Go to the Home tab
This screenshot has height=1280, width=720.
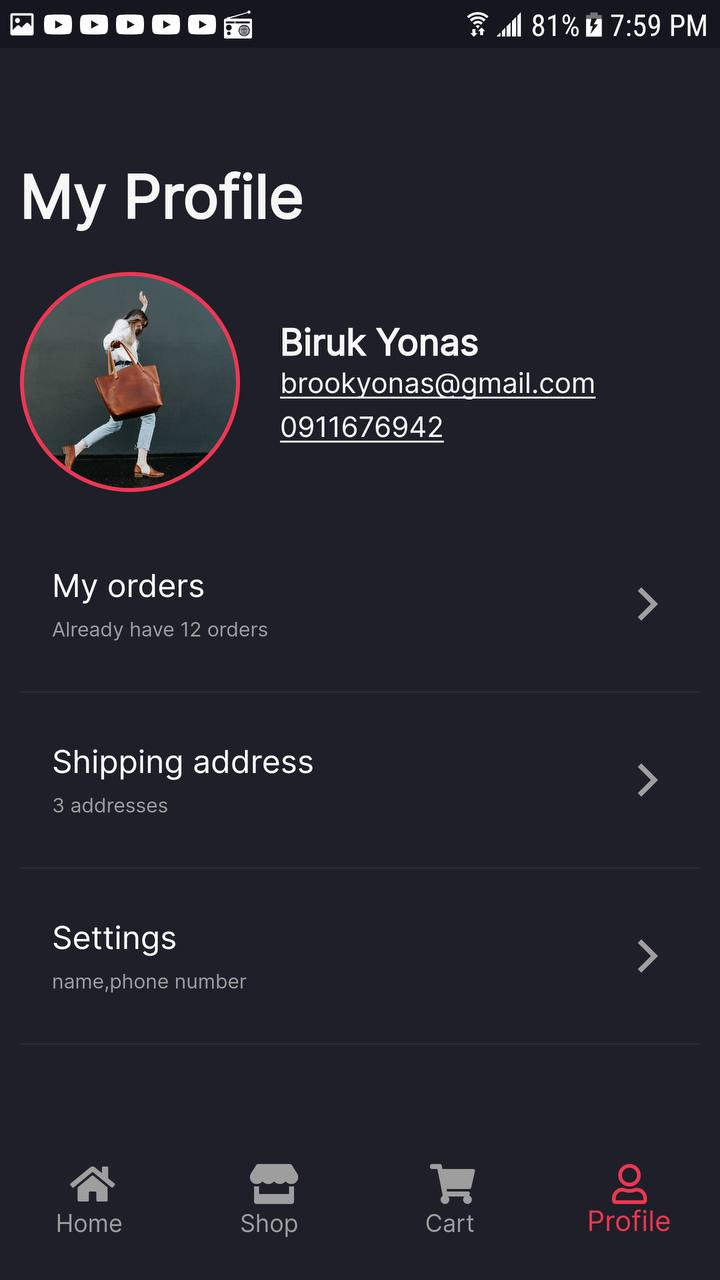pos(90,1200)
